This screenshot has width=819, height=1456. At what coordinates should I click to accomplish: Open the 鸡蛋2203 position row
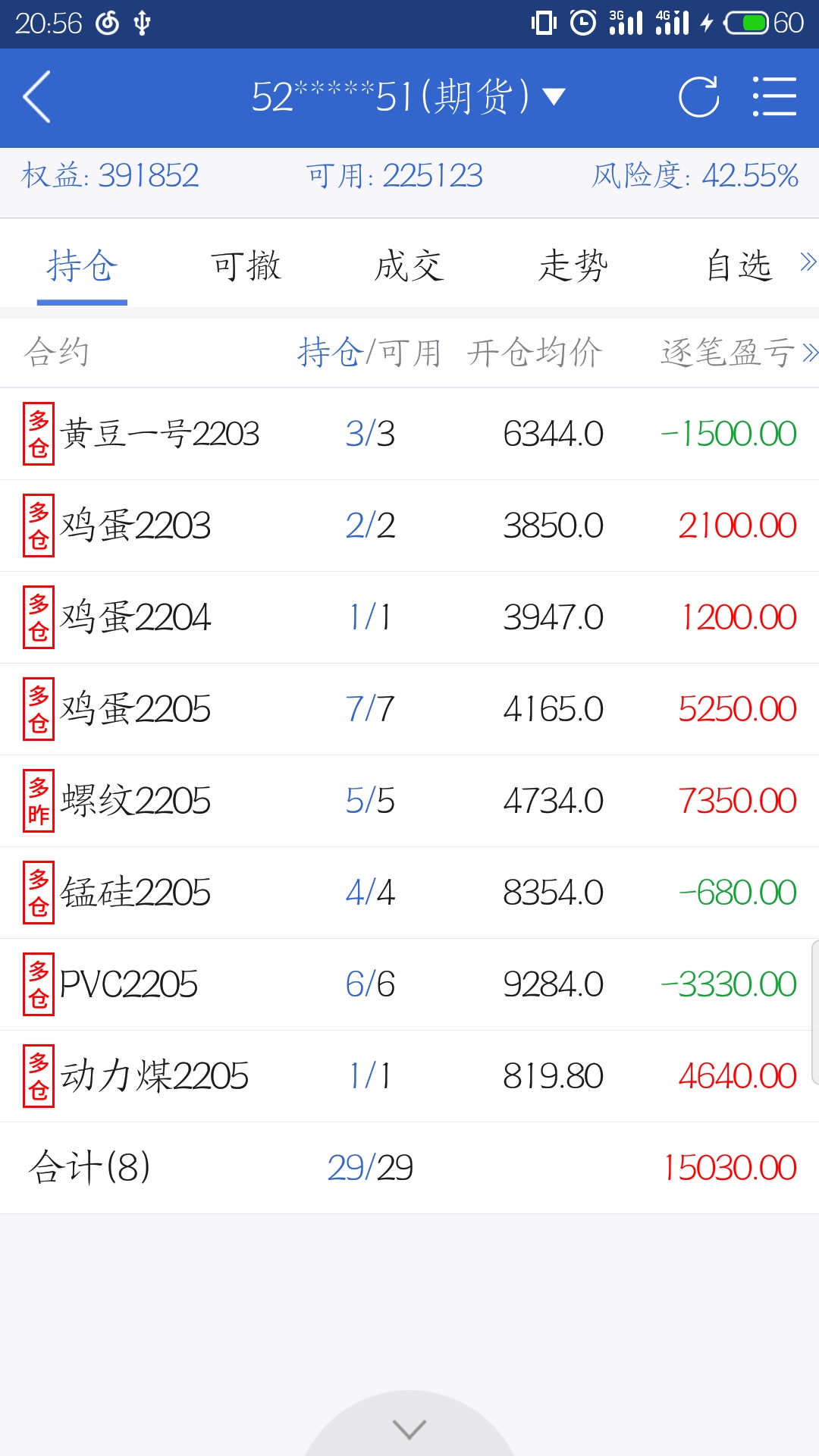409,526
